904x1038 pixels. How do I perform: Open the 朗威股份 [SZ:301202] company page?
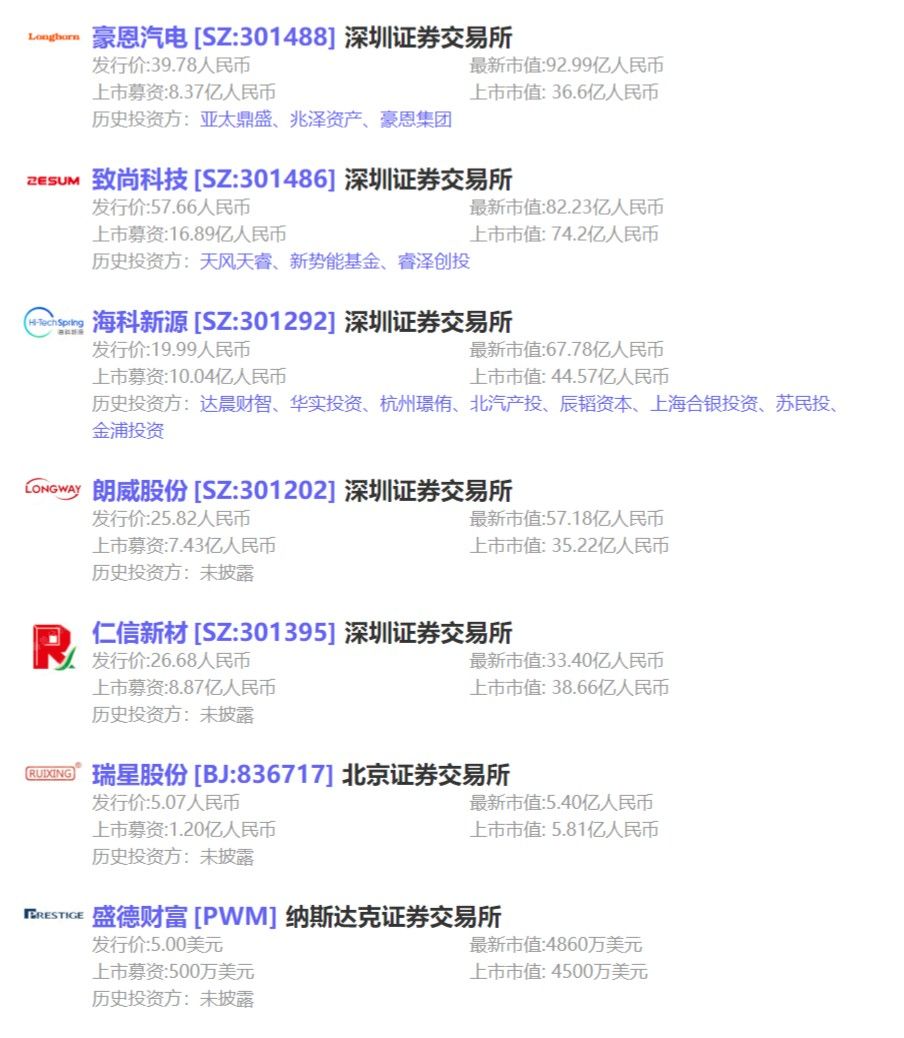click(x=211, y=492)
